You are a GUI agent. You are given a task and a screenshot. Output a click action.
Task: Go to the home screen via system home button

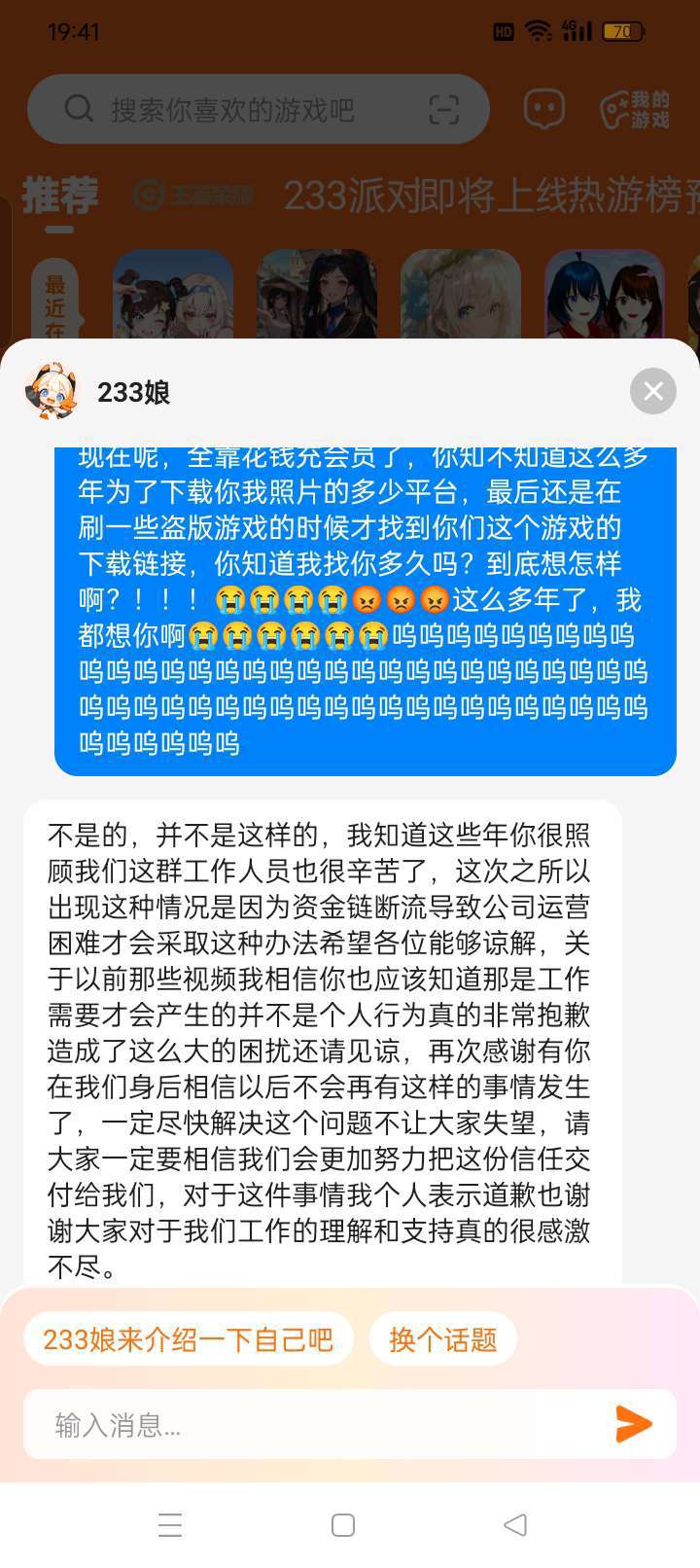342,1524
